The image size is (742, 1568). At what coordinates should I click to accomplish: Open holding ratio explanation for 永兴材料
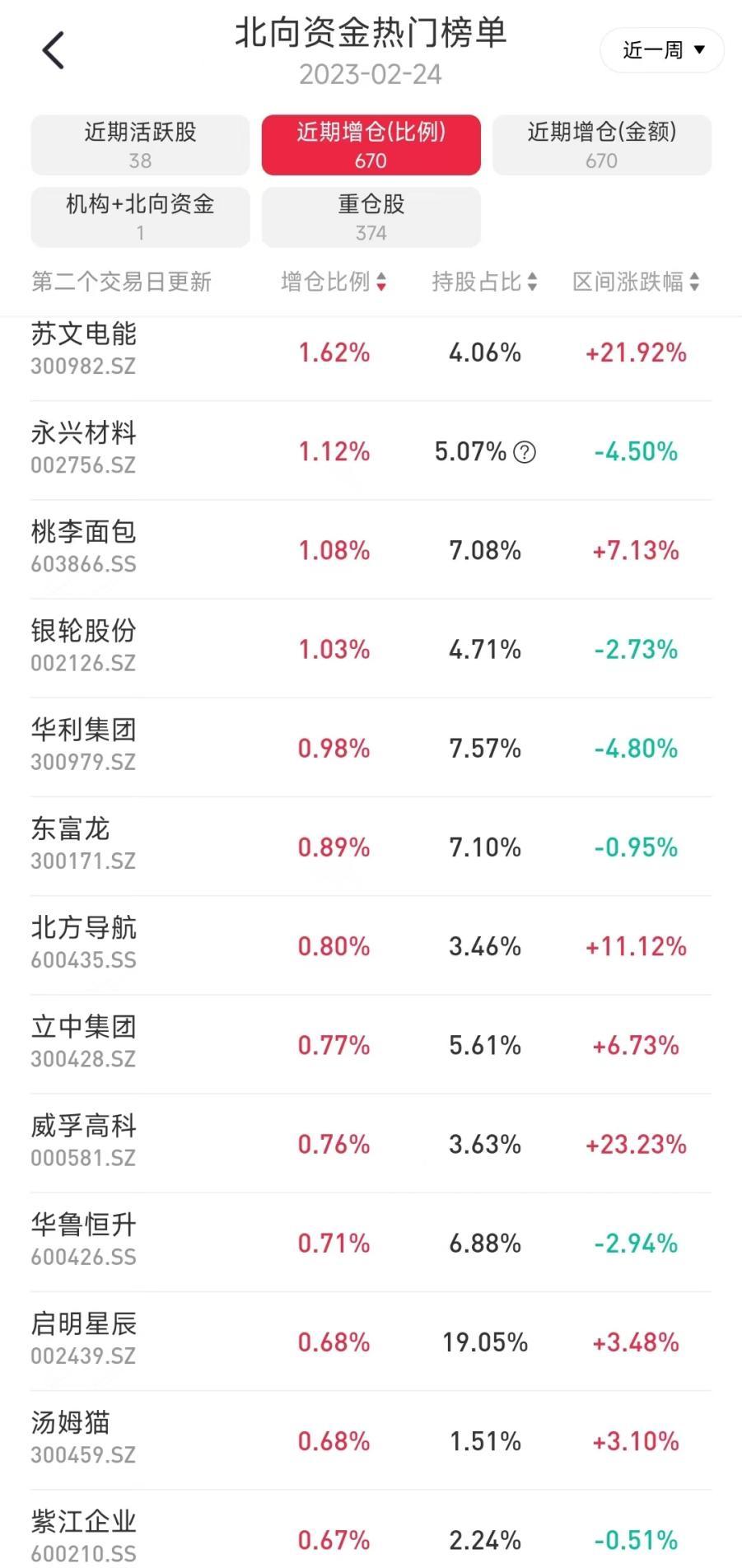pyautogui.click(x=523, y=452)
